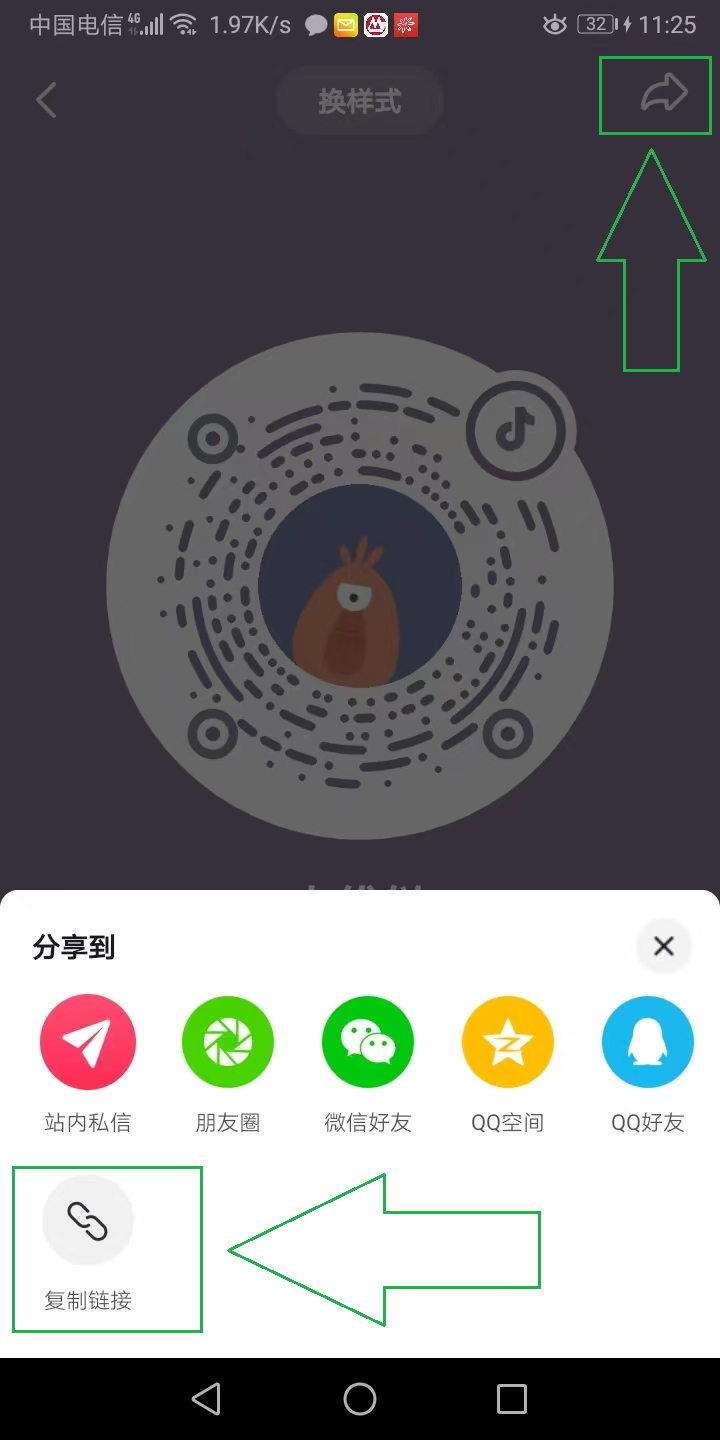Share to 朋友圈
Image resolution: width=720 pixels, height=1440 pixels.
pos(228,1042)
